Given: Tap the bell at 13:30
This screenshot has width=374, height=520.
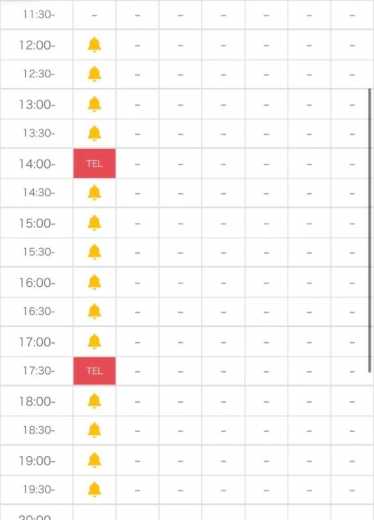Looking at the screenshot, I should [x=94, y=133].
